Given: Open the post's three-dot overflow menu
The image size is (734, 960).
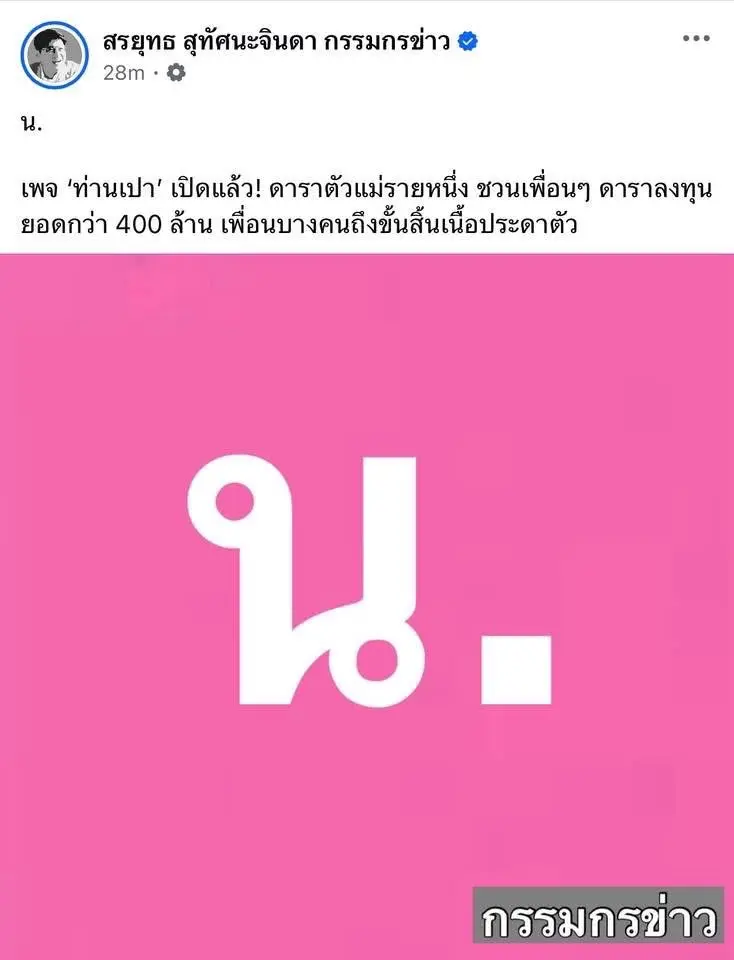Looking at the screenshot, I should [x=696, y=39].
